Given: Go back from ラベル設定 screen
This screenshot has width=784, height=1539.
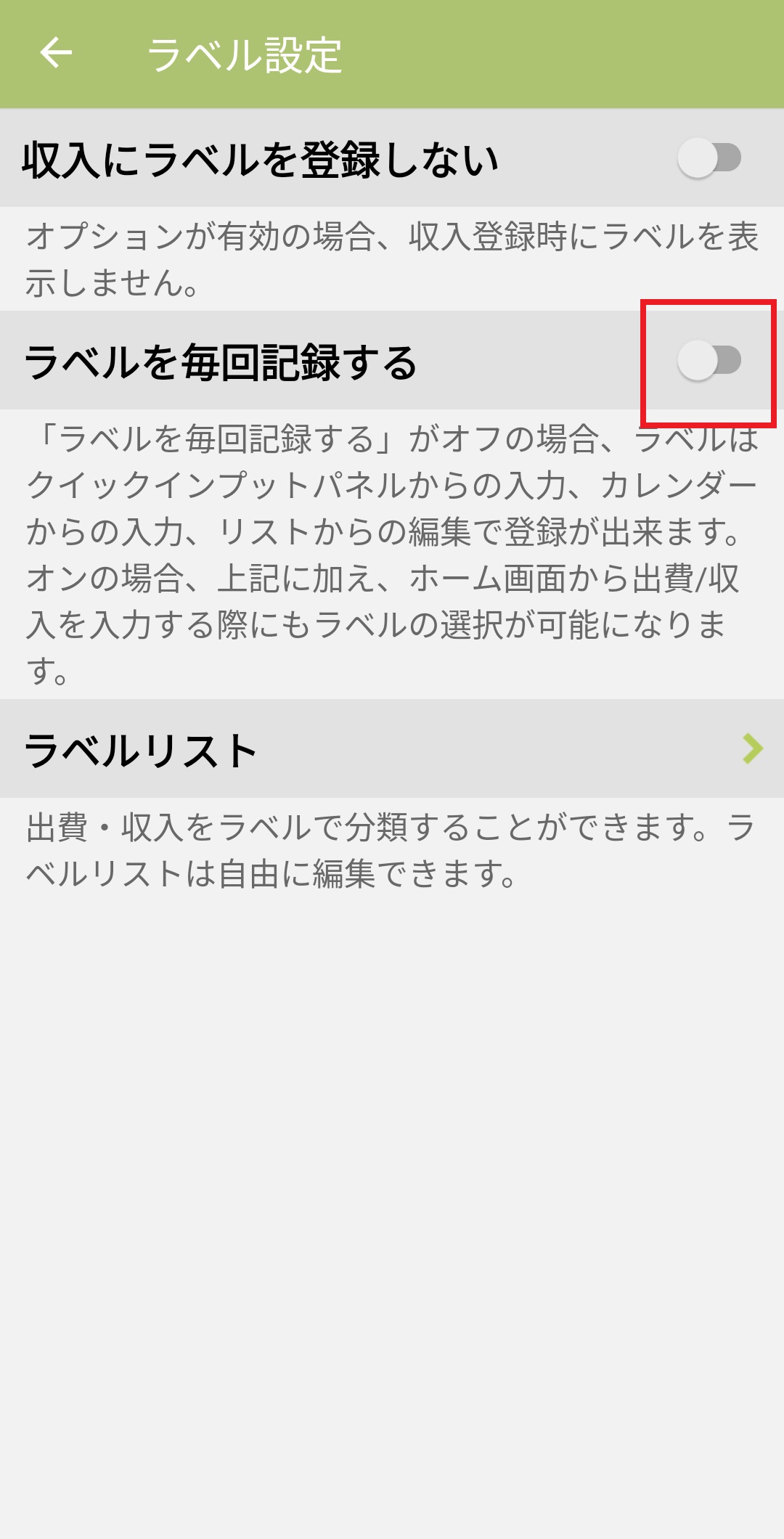Looking at the screenshot, I should pyautogui.click(x=56, y=53).
